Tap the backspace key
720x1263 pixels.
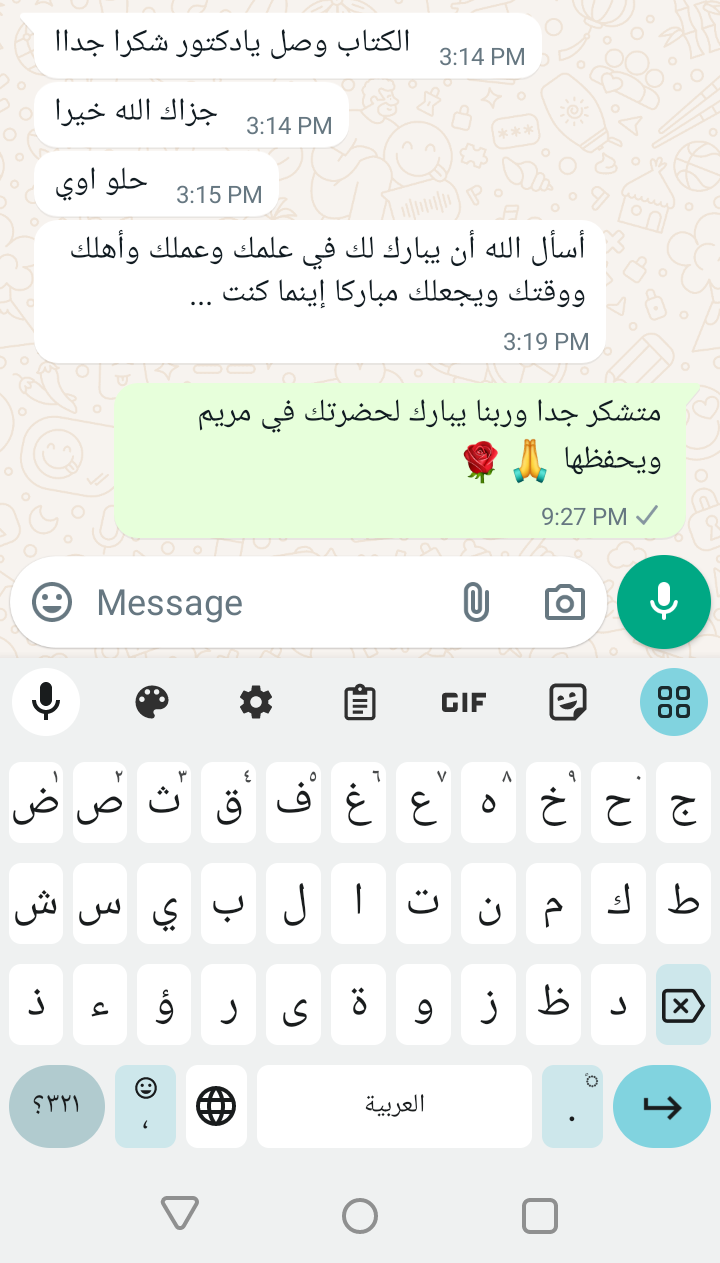point(682,1005)
